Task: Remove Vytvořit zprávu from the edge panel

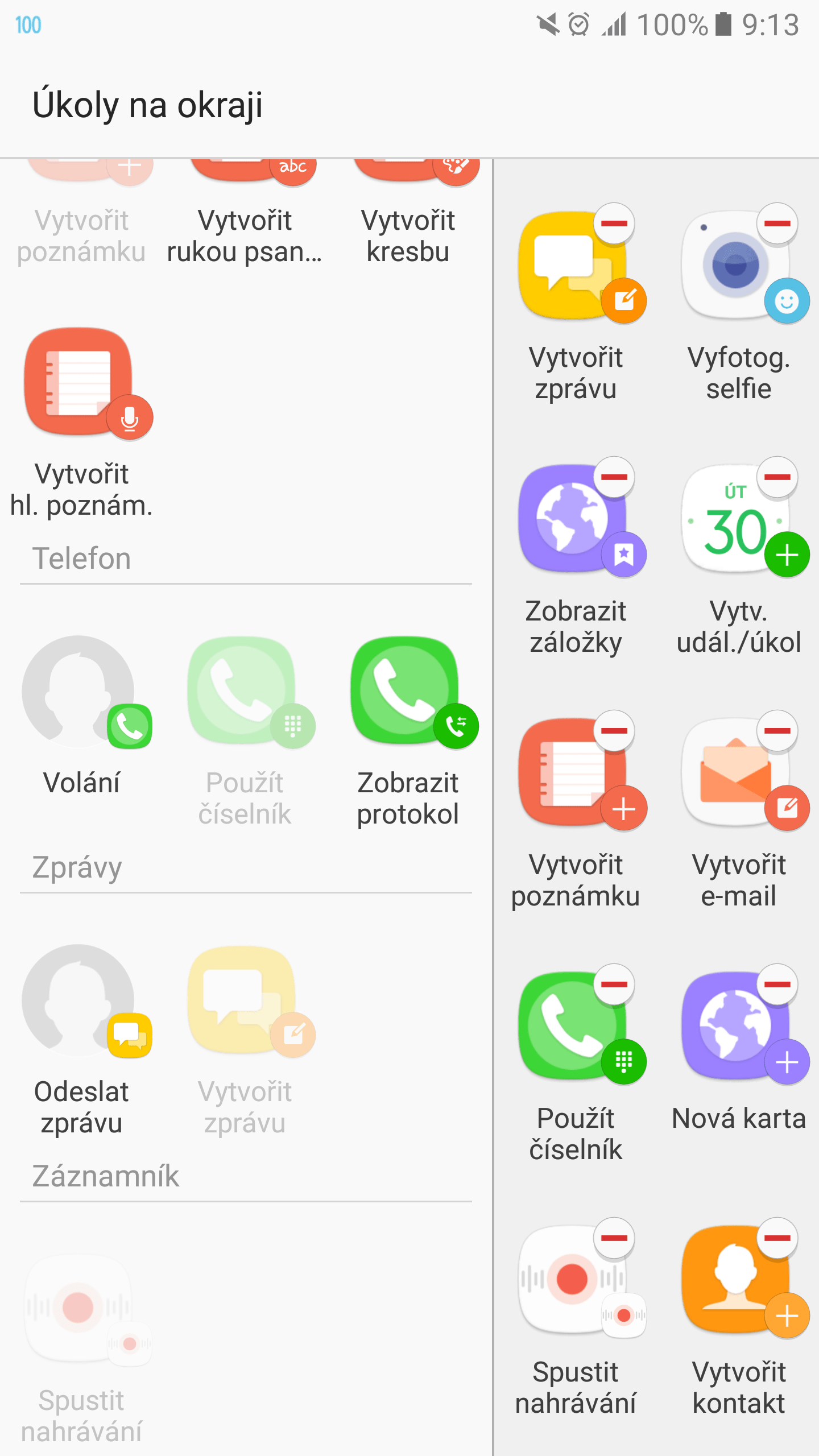Action: coord(614,223)
